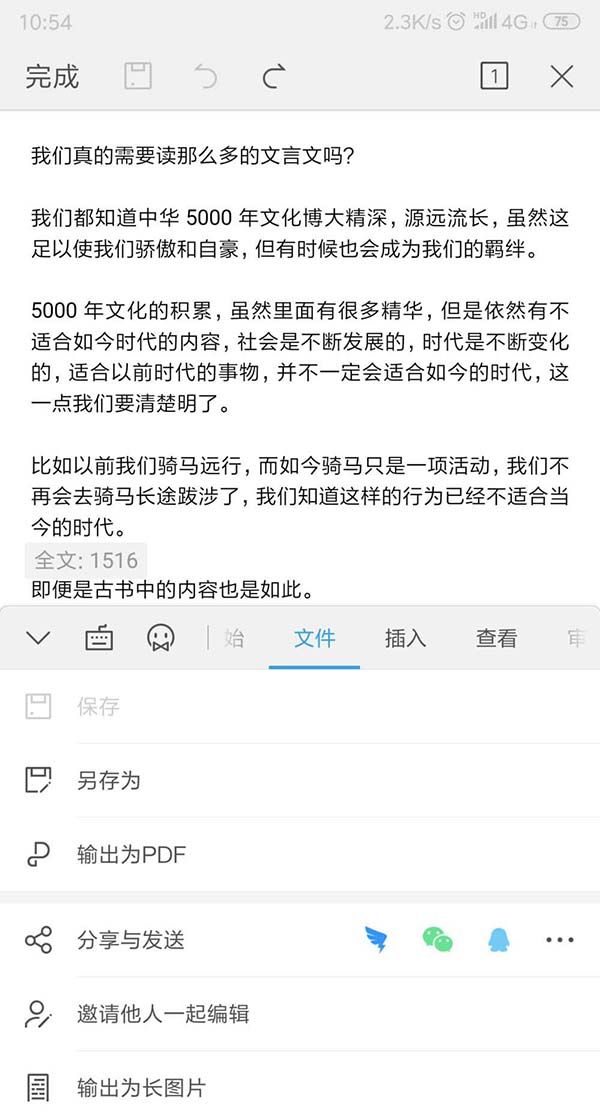Open 邀请他人一起编辑
Viewport: 600px width, 1114px height.
pyautogui.click(x=162, y=1014)
